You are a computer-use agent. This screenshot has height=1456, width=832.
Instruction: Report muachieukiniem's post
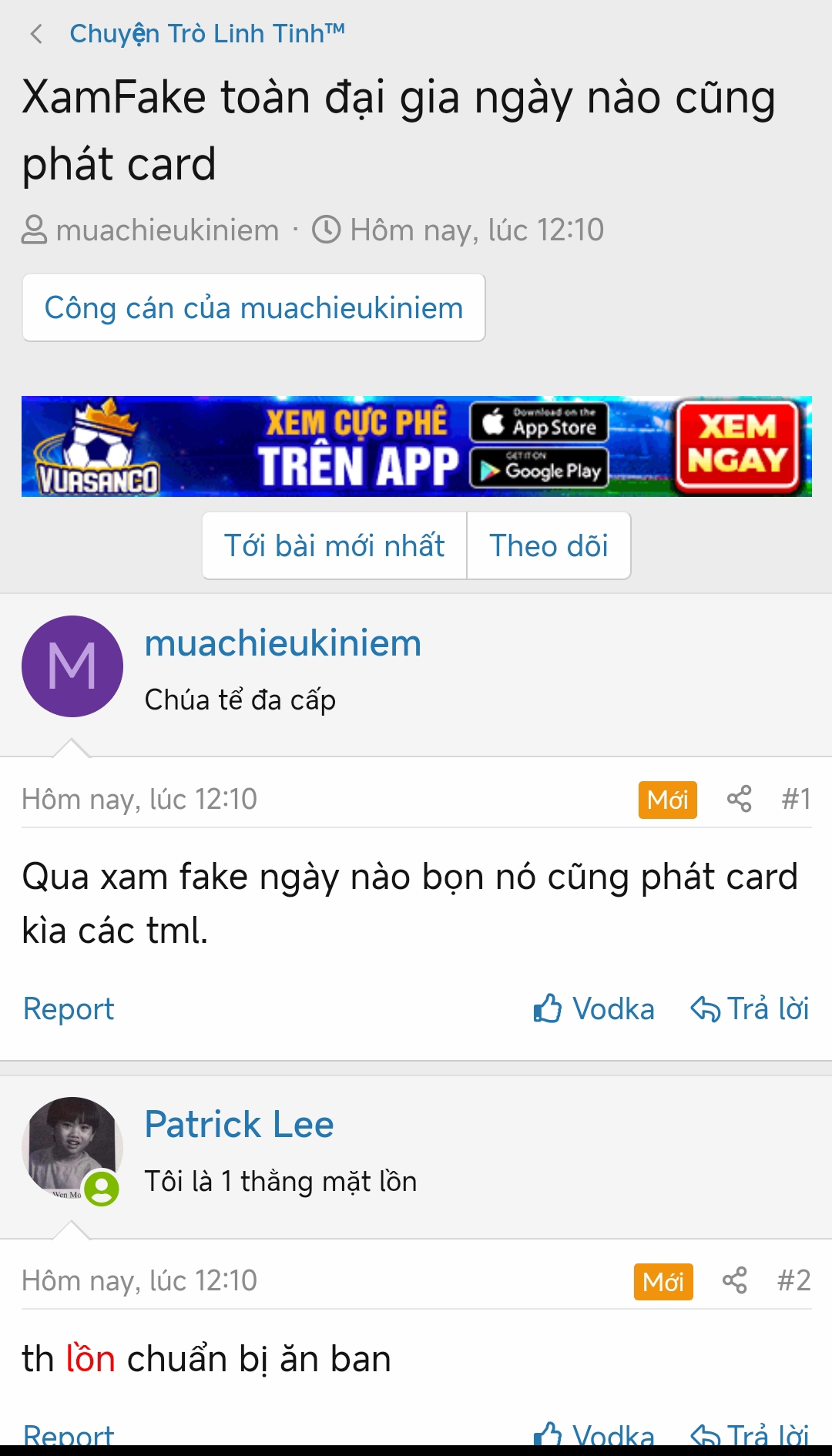tap(69, 1009)
